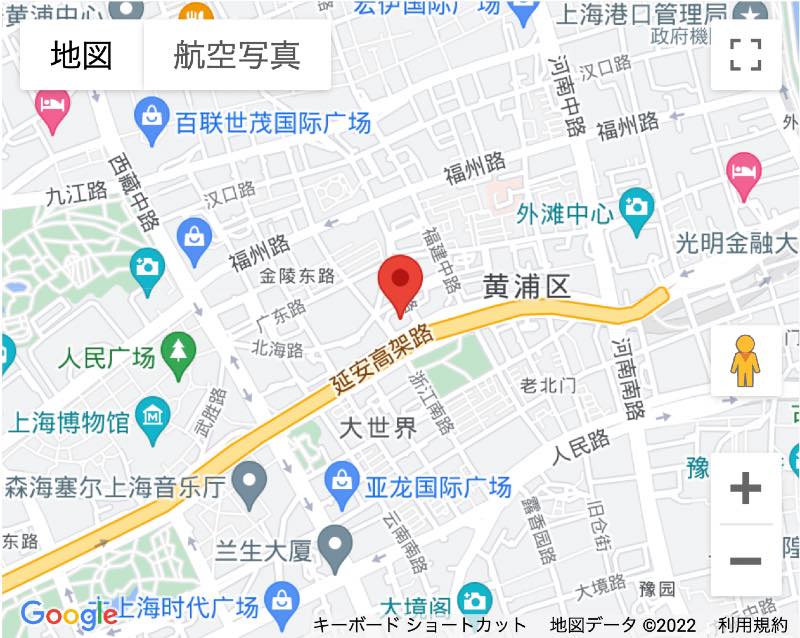This screenshot has height=638, width=800.
Task: Open 外滩中心 place marker
Action: 636,211
